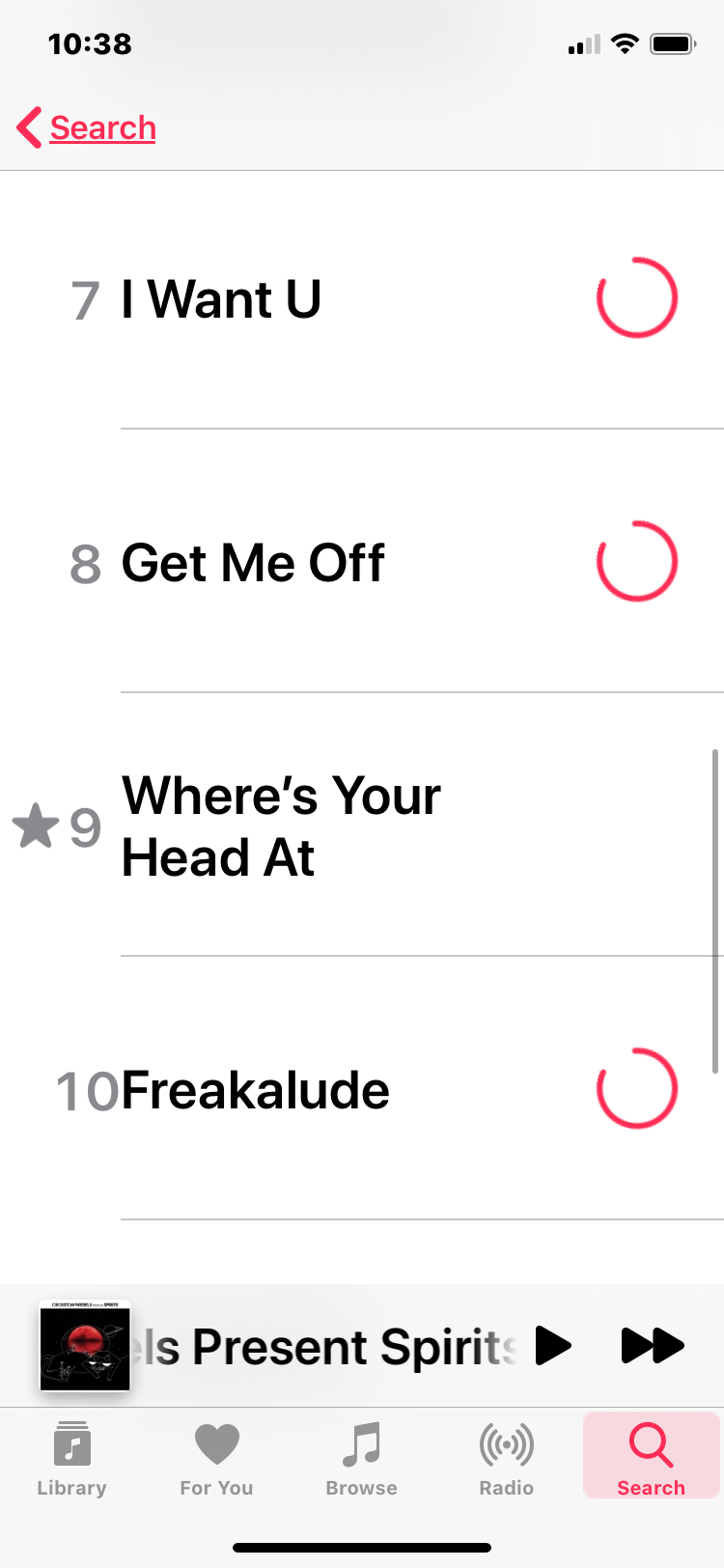Skip to the next track
Image resolution: width=724 pixels, height=1568 pixels.
tap(653, 1346)
